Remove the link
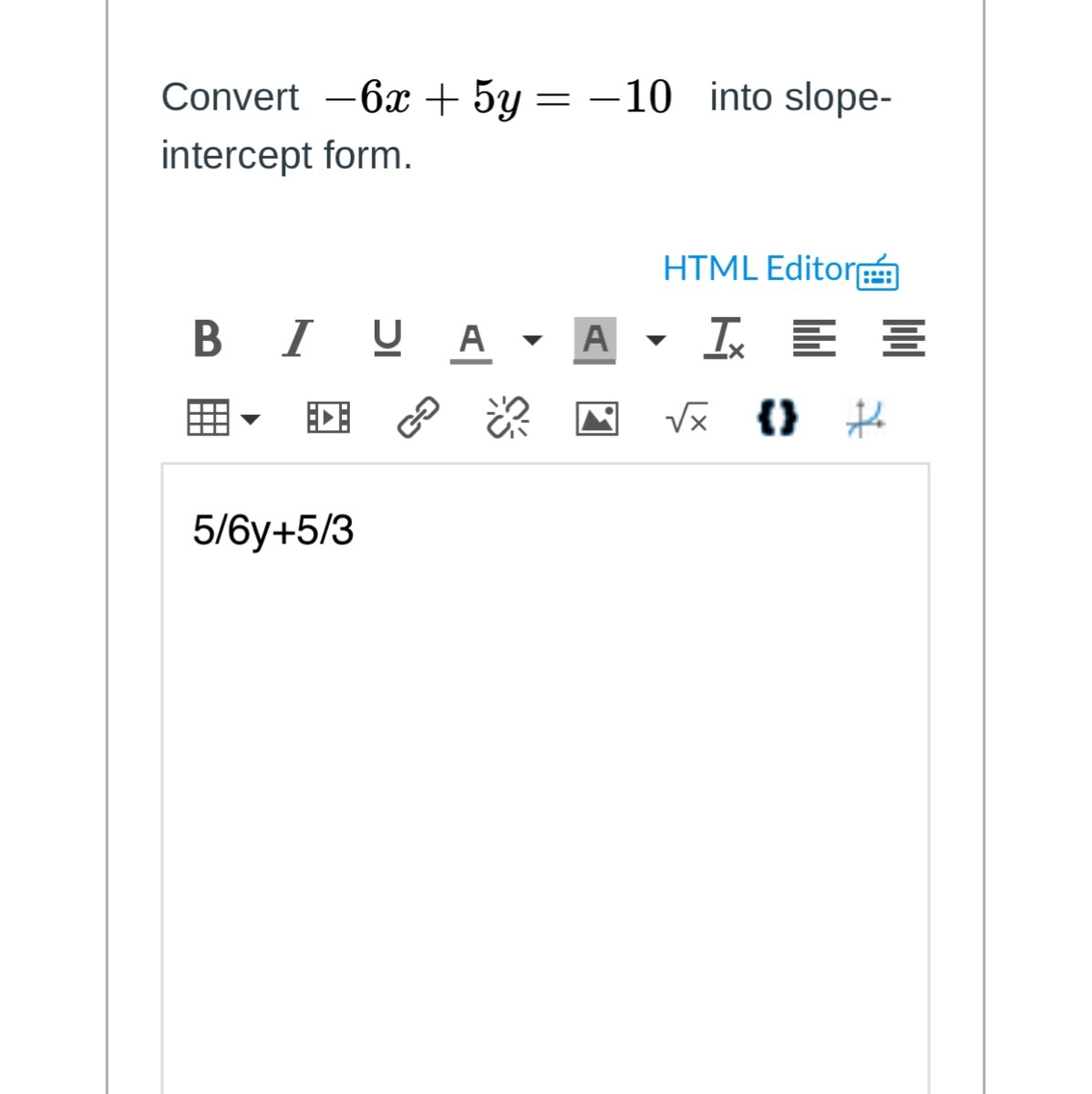This screenshot has width=1092, height=1094. (508, 418)
